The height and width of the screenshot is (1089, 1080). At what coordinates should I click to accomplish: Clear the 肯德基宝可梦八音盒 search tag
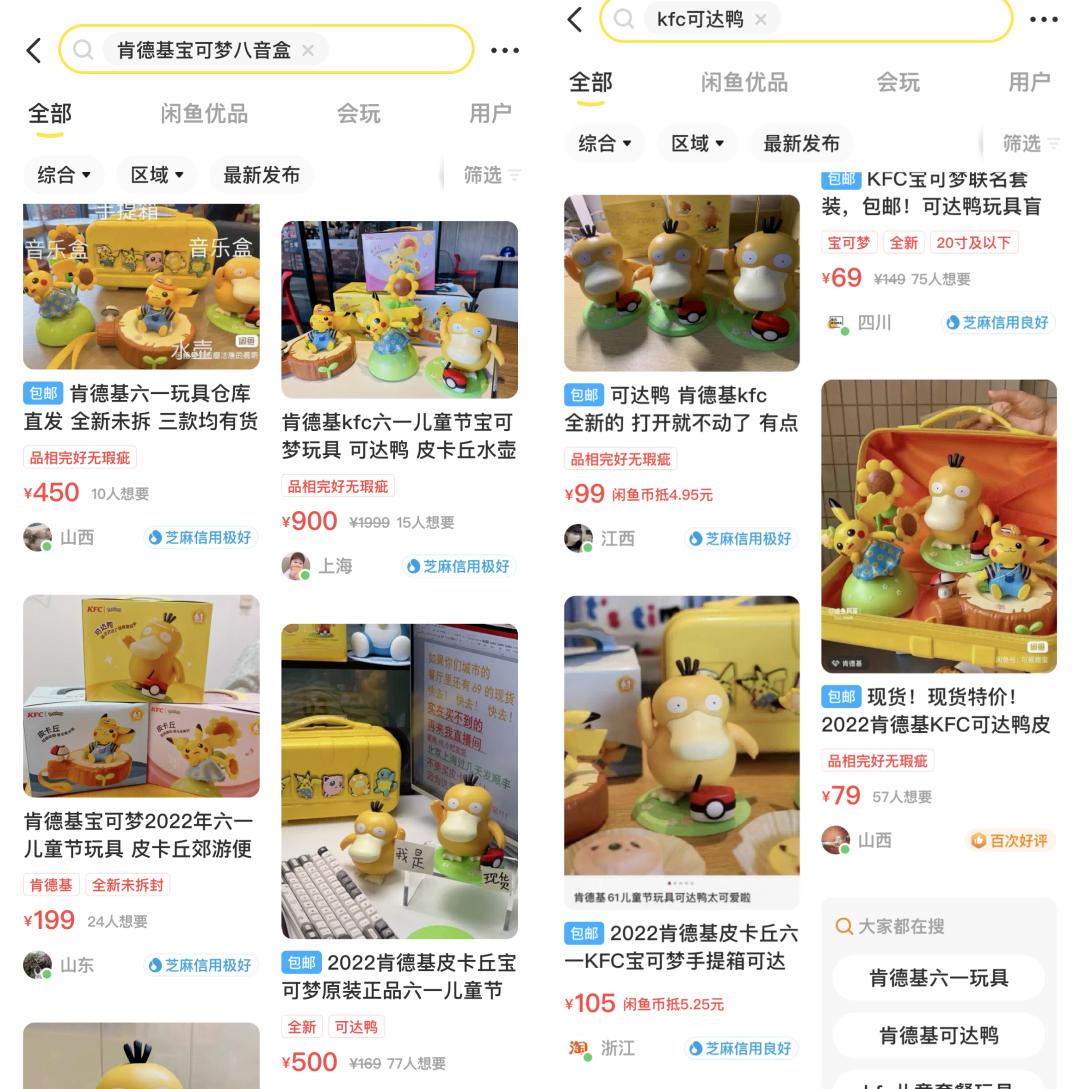coord(310,49)
